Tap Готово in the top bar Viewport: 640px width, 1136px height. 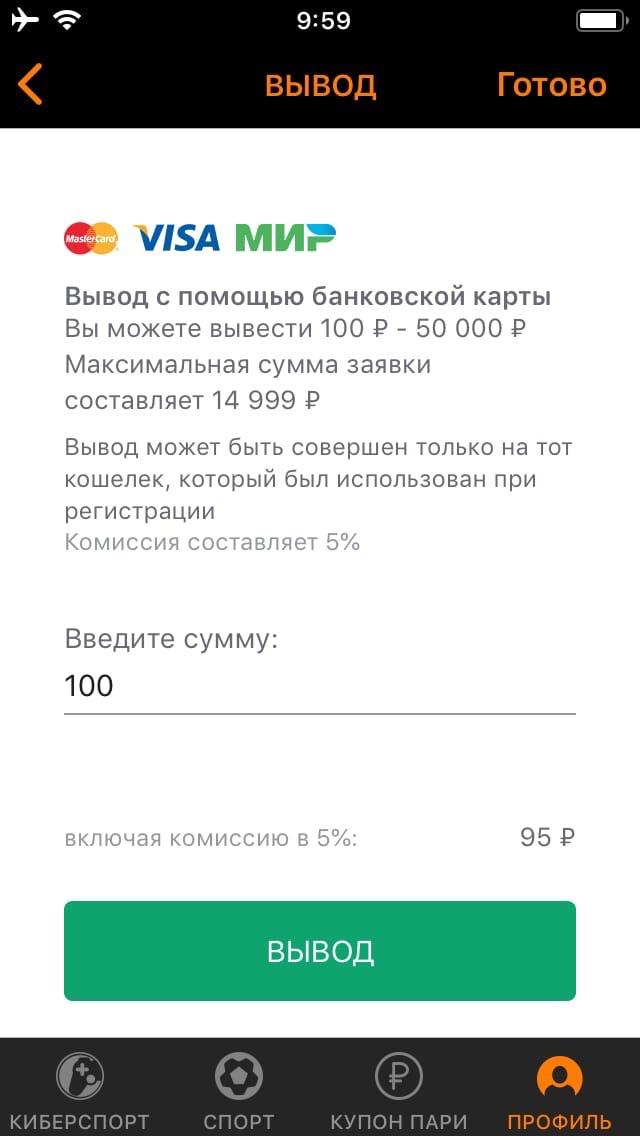(x=551, y=85)
